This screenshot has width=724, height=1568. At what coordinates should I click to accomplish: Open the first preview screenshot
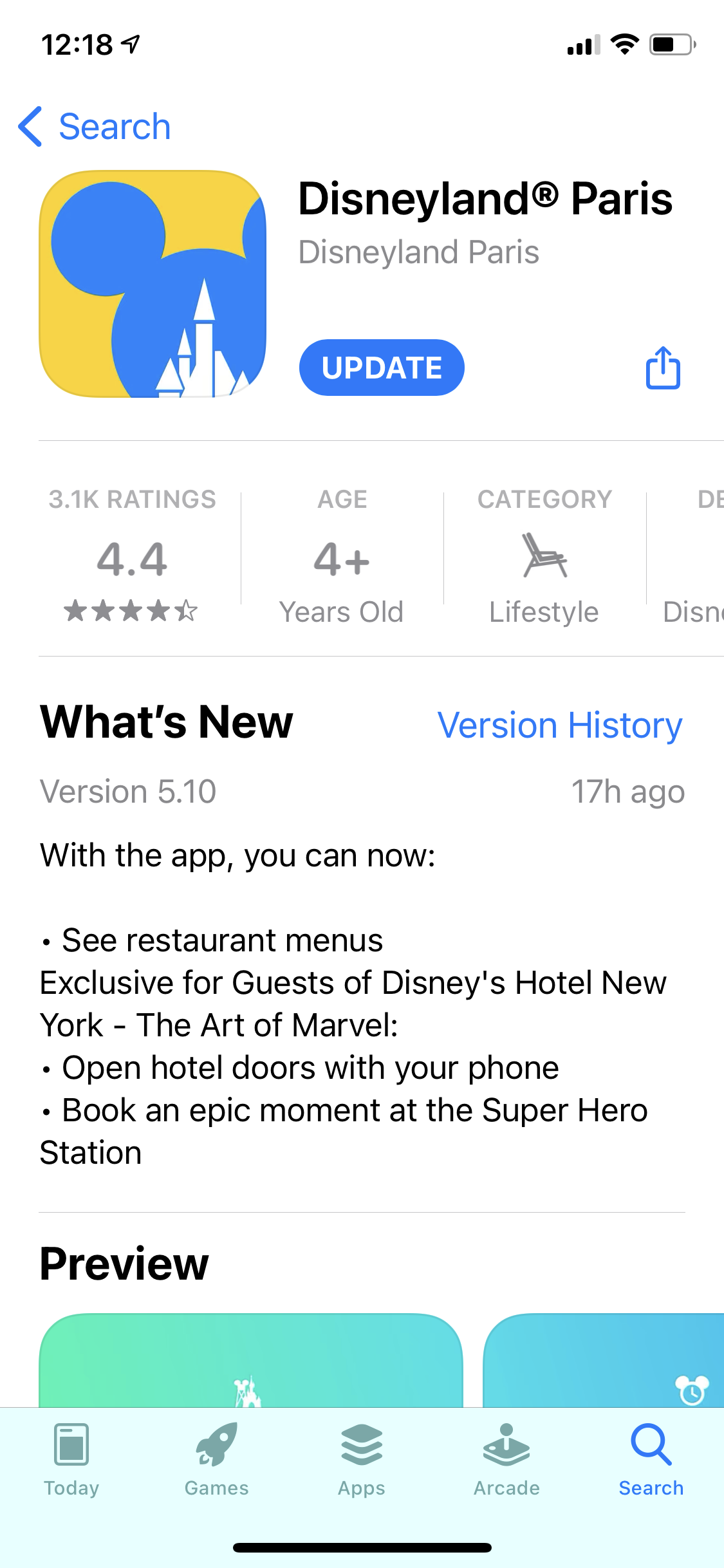tap(251, 1359)
